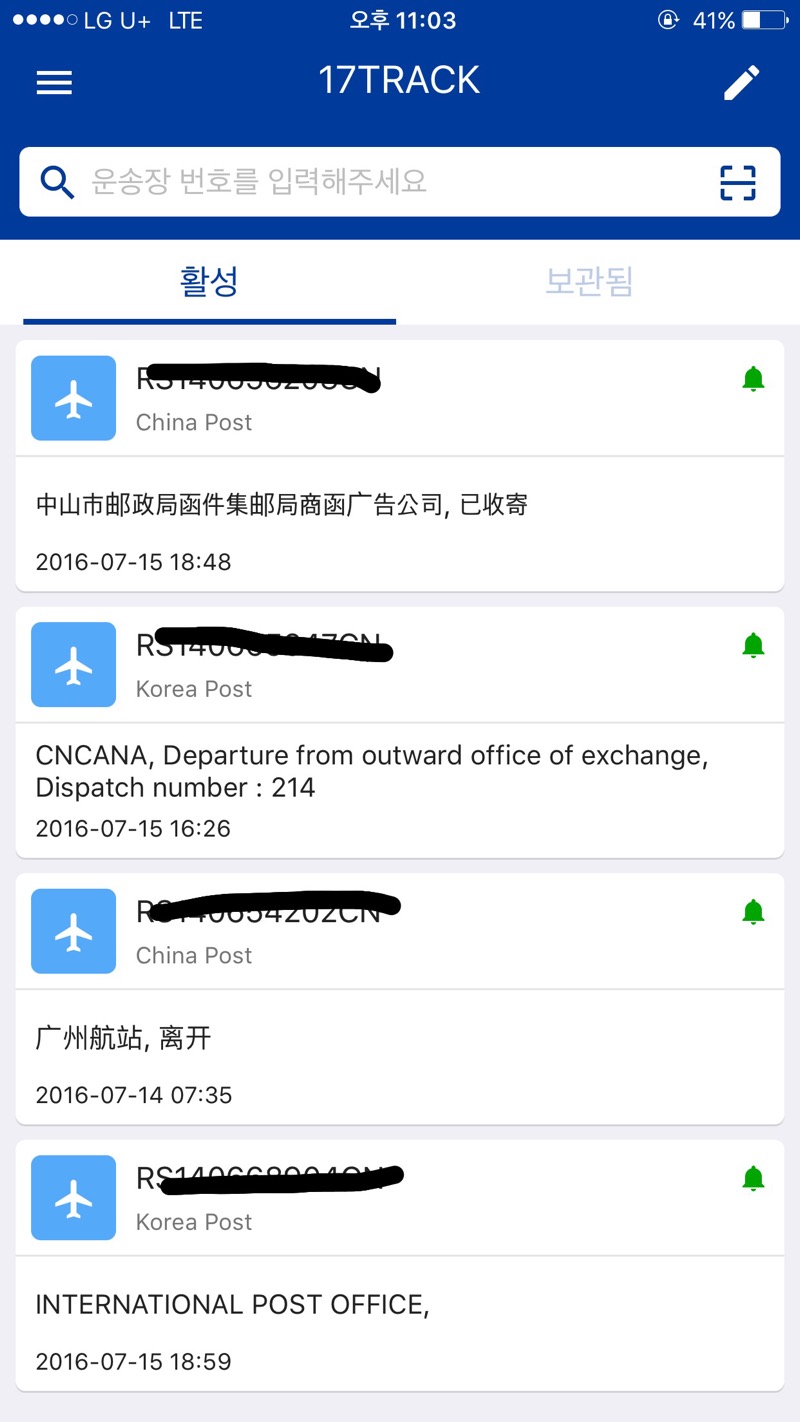Toggle the bell on the INTERNATIONAL POST OFFICE package
The width and height of the screenshot is (800, 1422).
click(753, 1179)
